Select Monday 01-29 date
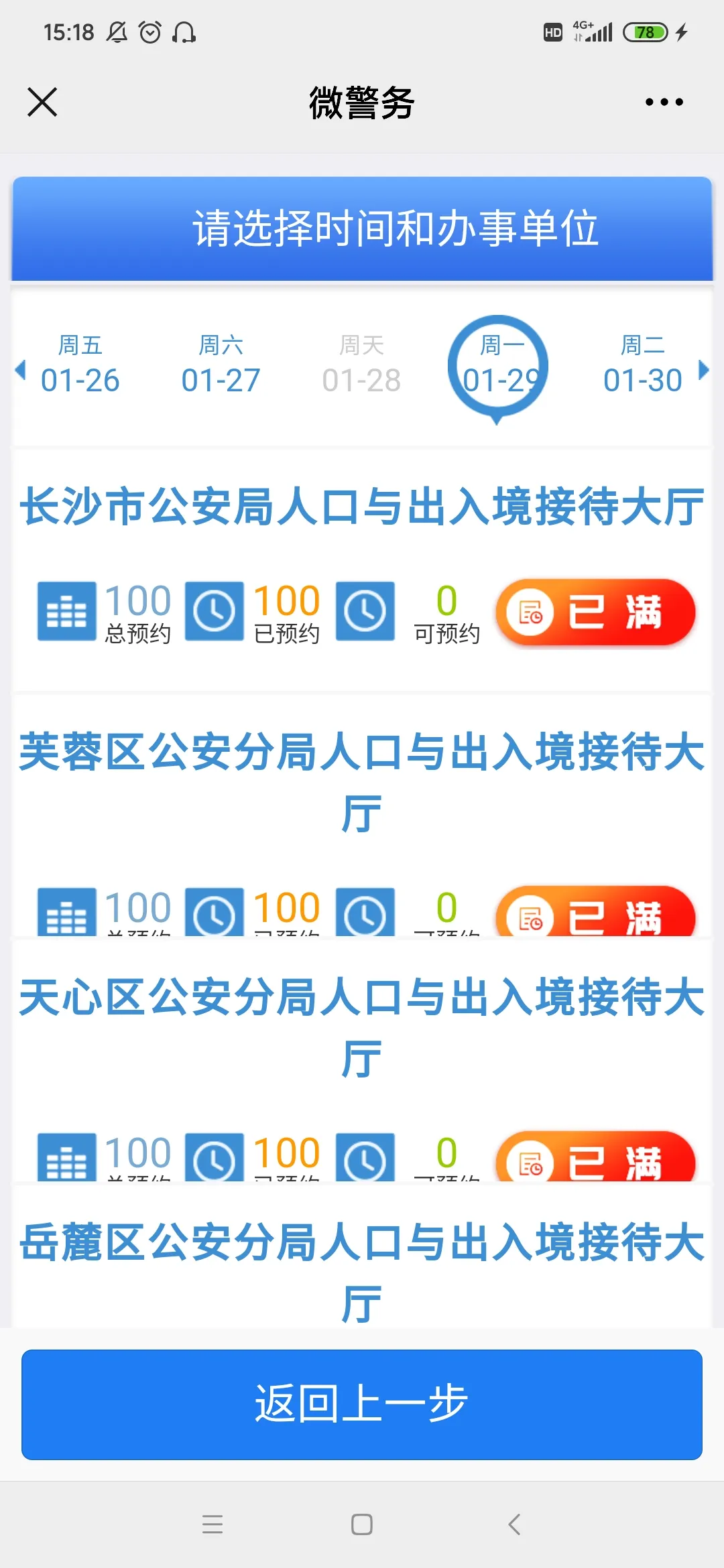Image resolution: width=724 pixels, height=1568 pixels. coord(498,367)
